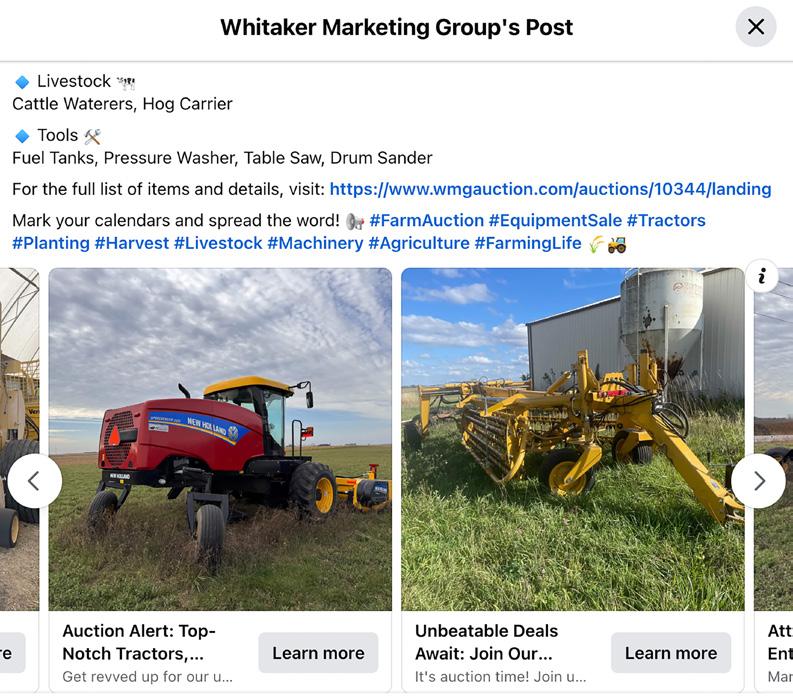Open the #Livestock hashtag
The width and height of the screenshot is (793, 700).
[x=218, y=243]
